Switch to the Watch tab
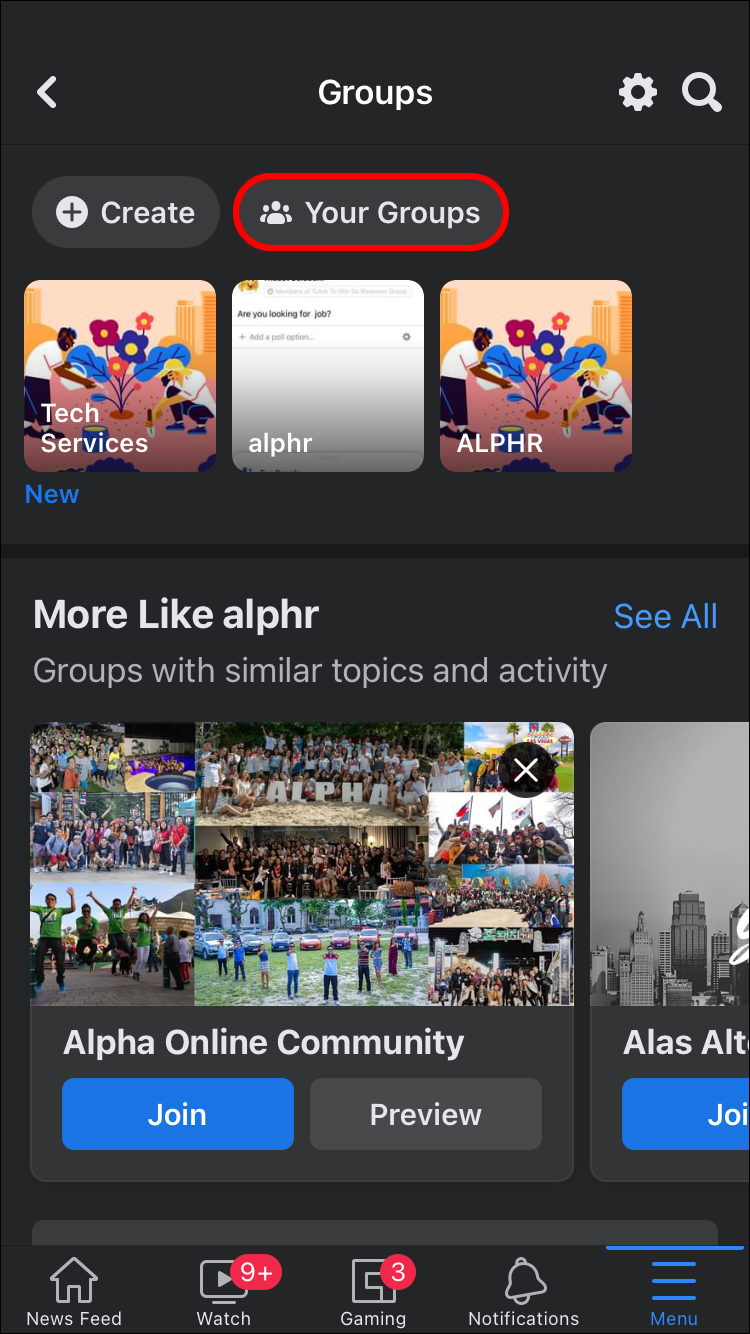Viewport: 750px width, 1334px height. point(224,1292)
